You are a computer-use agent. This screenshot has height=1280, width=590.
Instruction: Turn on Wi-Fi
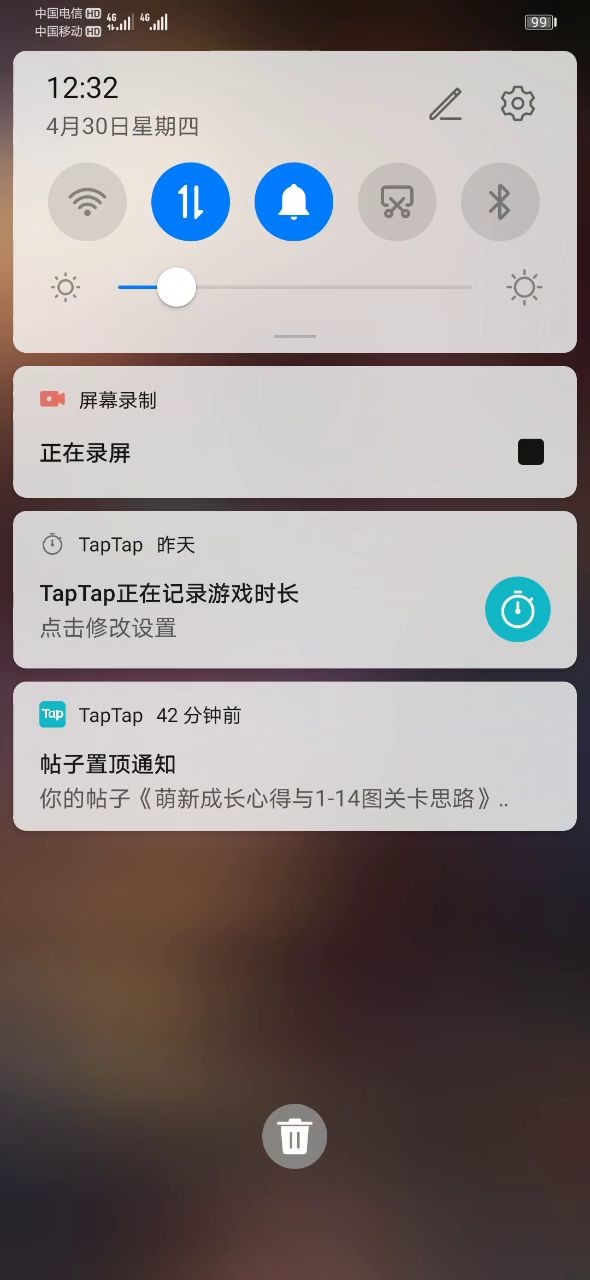[x=88, y=202]
